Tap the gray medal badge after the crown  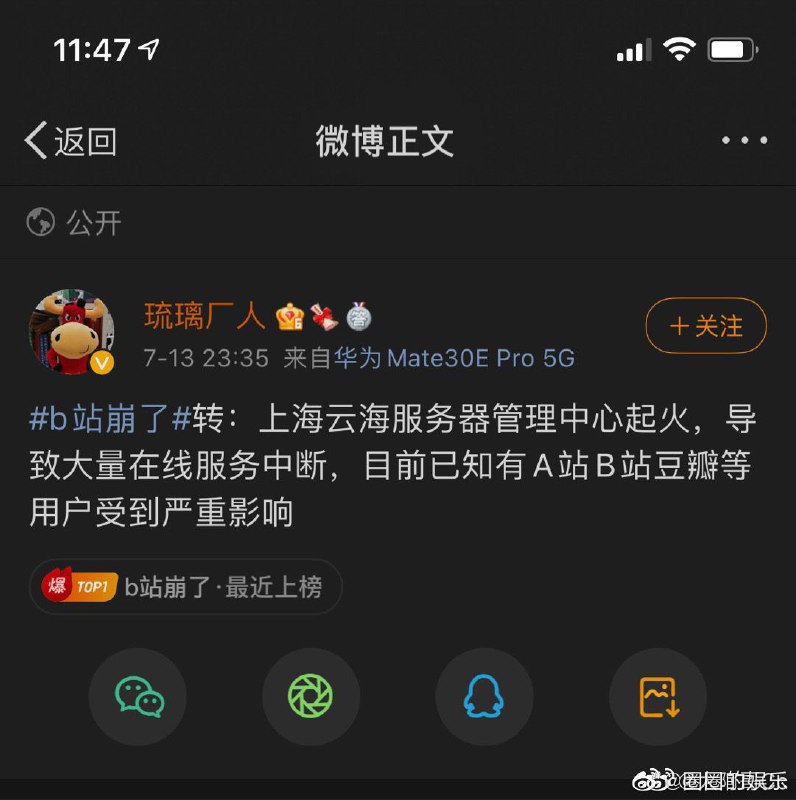[x=356, y=313]
